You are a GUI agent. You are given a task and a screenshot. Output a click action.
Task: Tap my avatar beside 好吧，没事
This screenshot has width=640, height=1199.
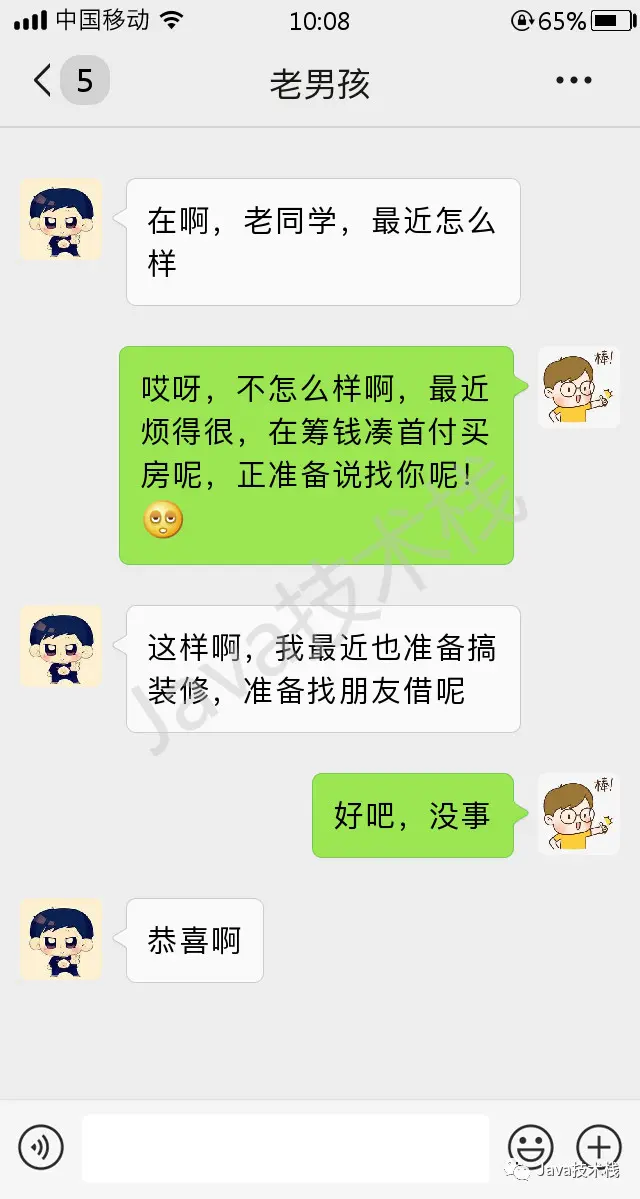click(x=578, y=814)
